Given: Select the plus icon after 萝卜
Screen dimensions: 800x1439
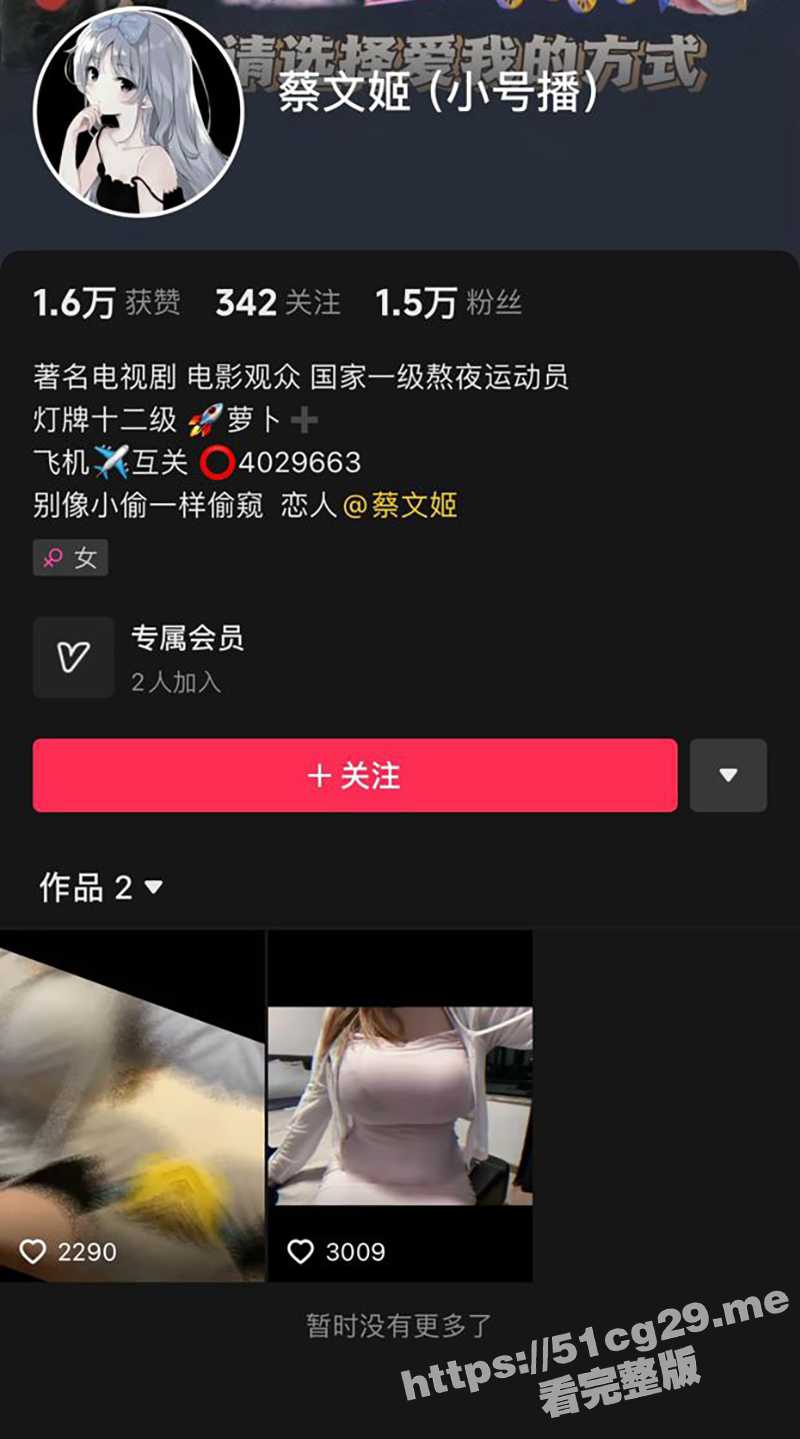Looking at the screenshot, I should click(305, 419).
